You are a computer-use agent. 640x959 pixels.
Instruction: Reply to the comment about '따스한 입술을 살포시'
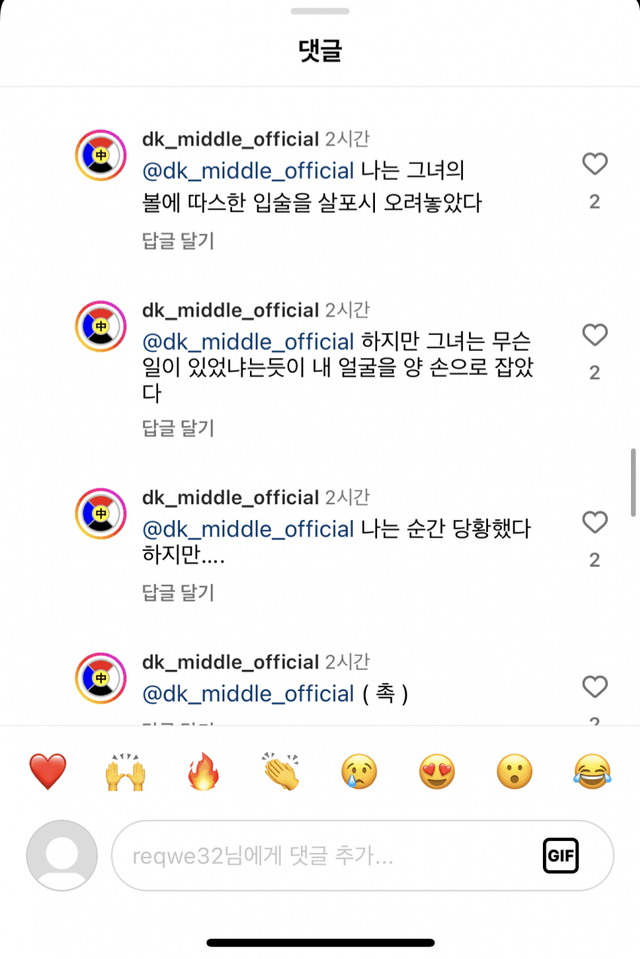point(178,240)
